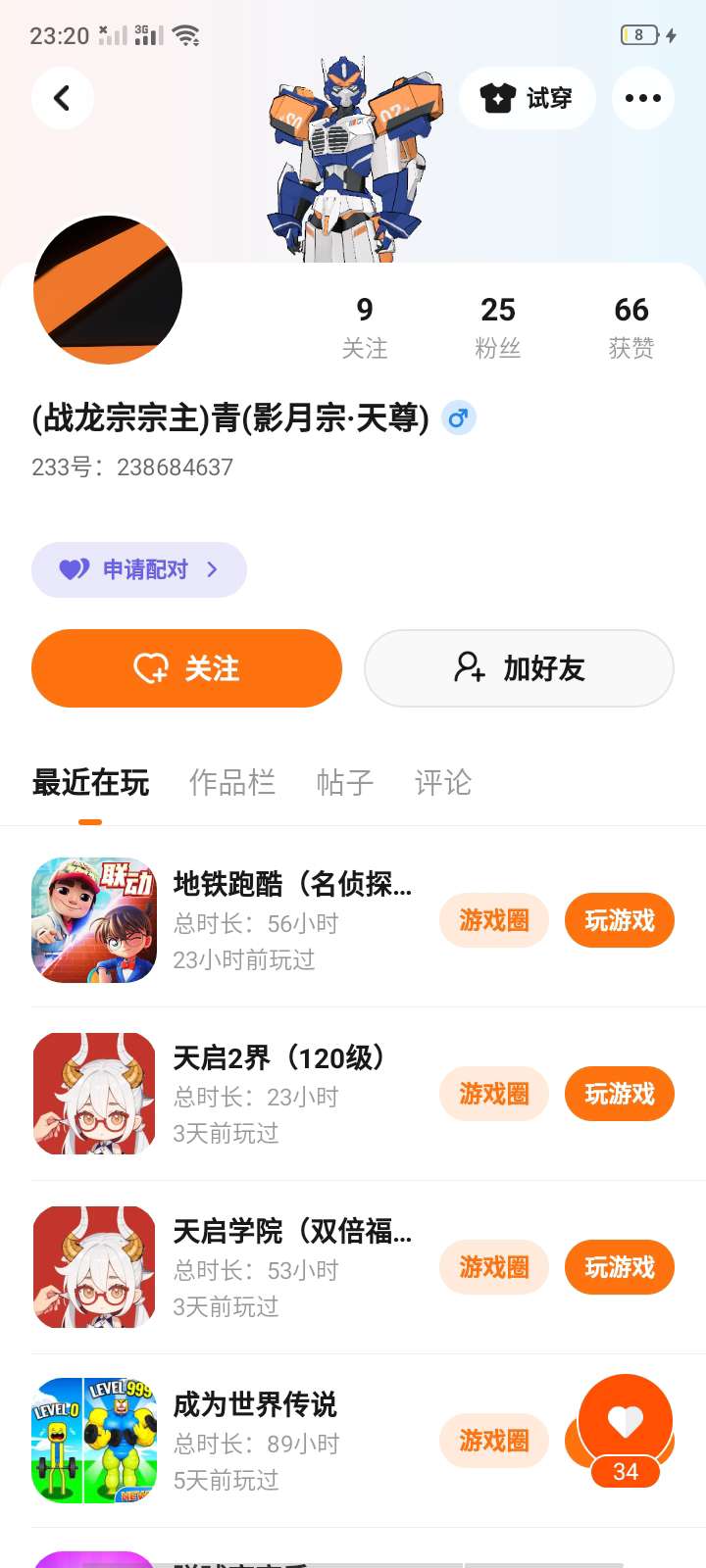View the 25 粉丝 followers list

498,327
